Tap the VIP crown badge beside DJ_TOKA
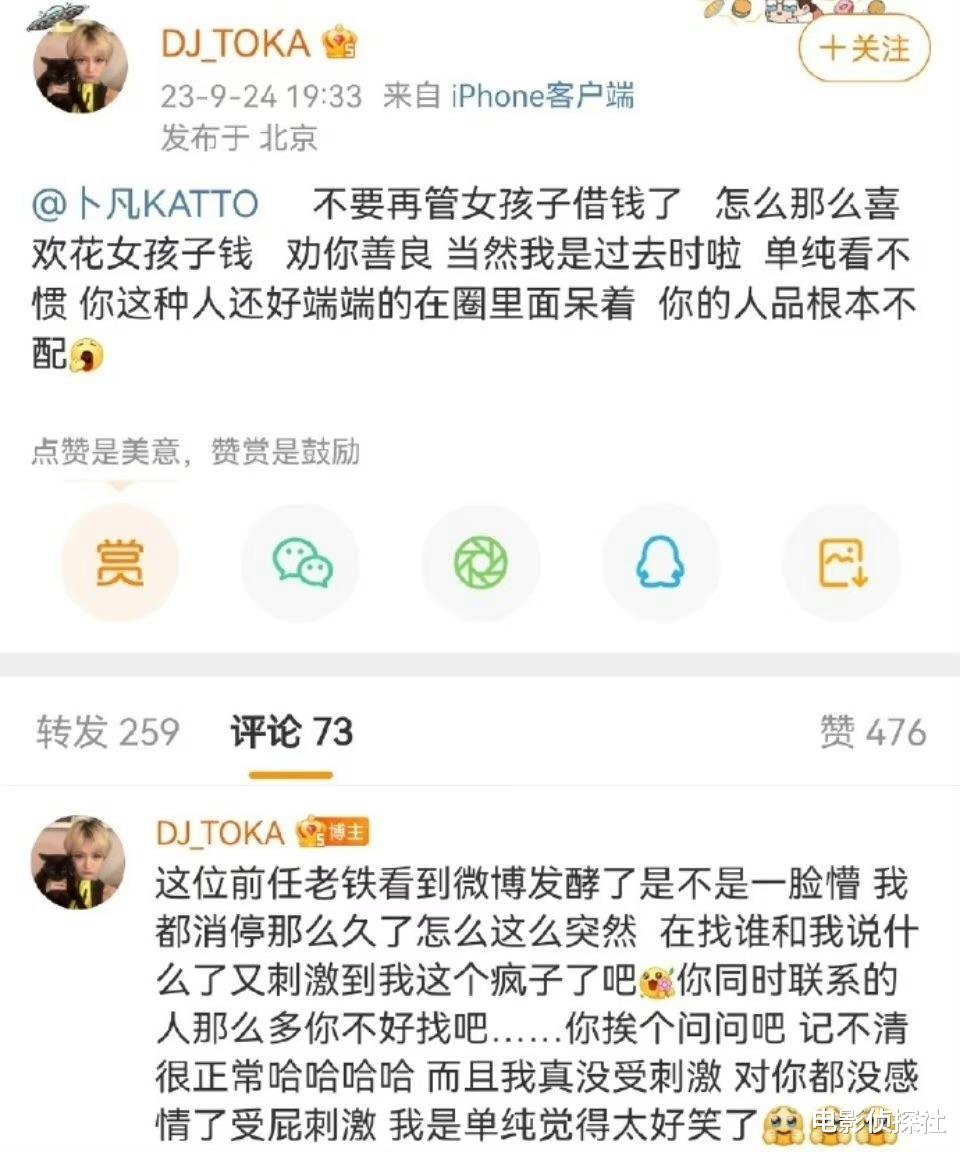The image size is (960, 1152). [x=337, y=41]
